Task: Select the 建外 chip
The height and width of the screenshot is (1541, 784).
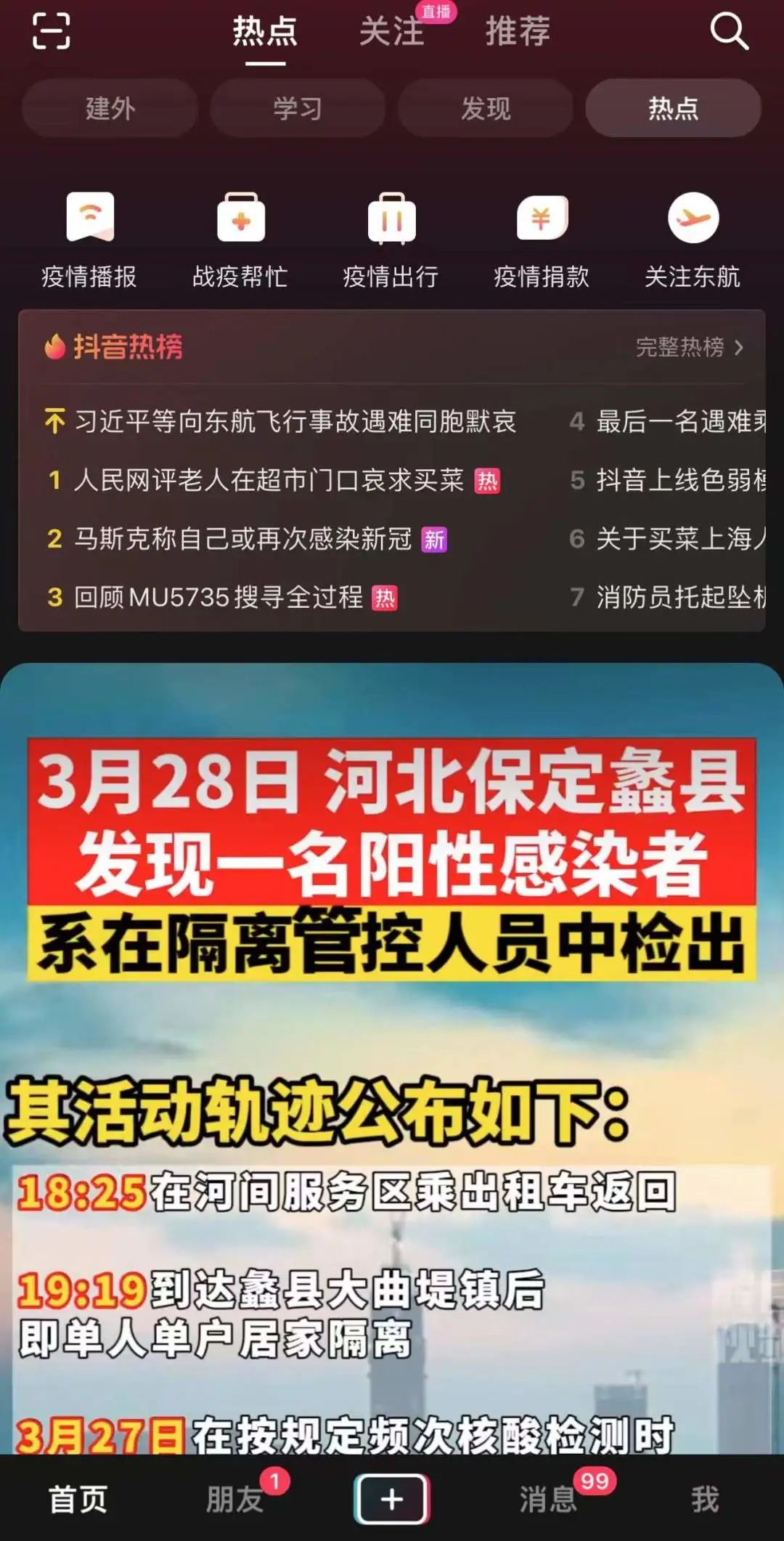Action: pos(110,108)
